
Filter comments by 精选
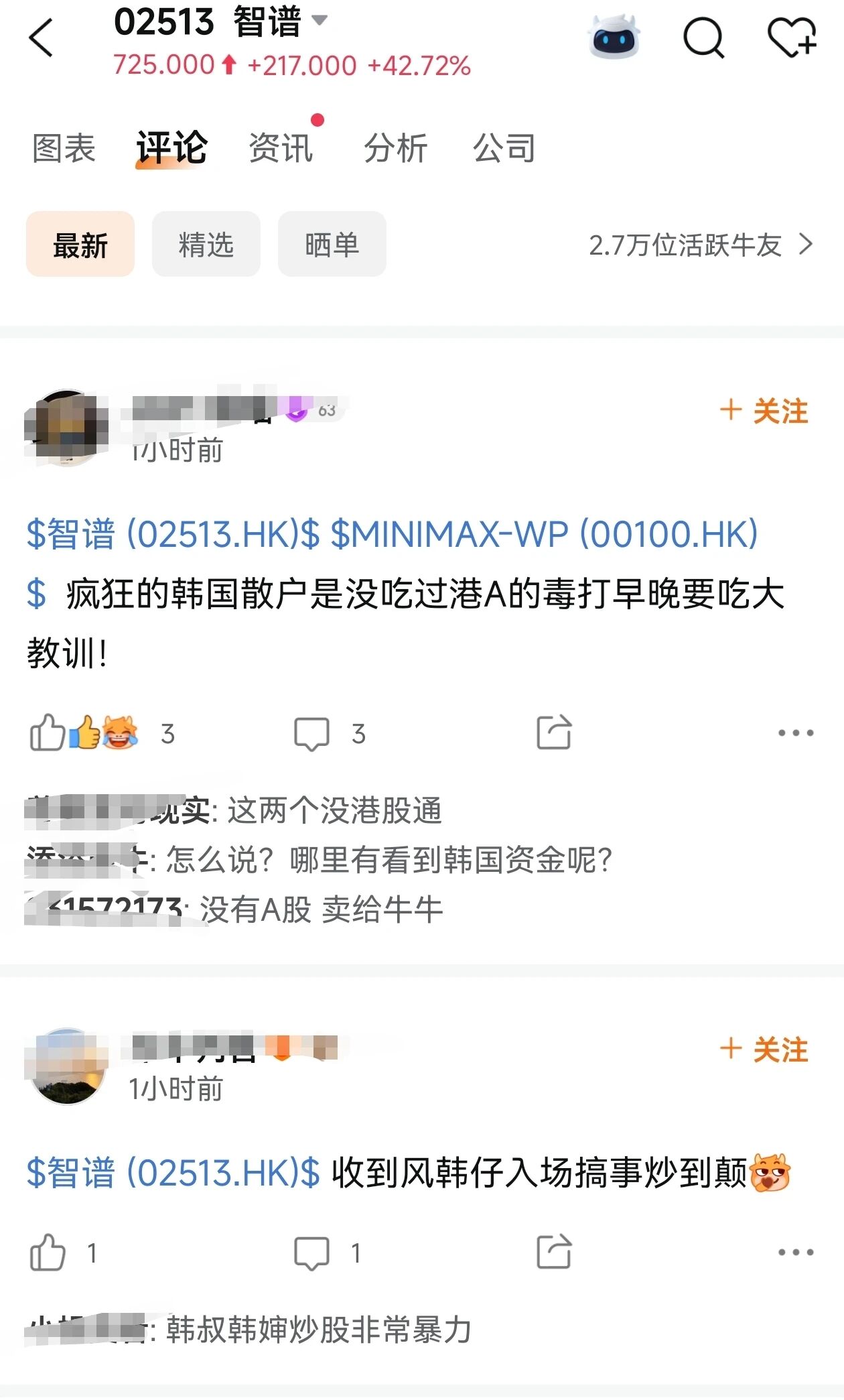206,245
